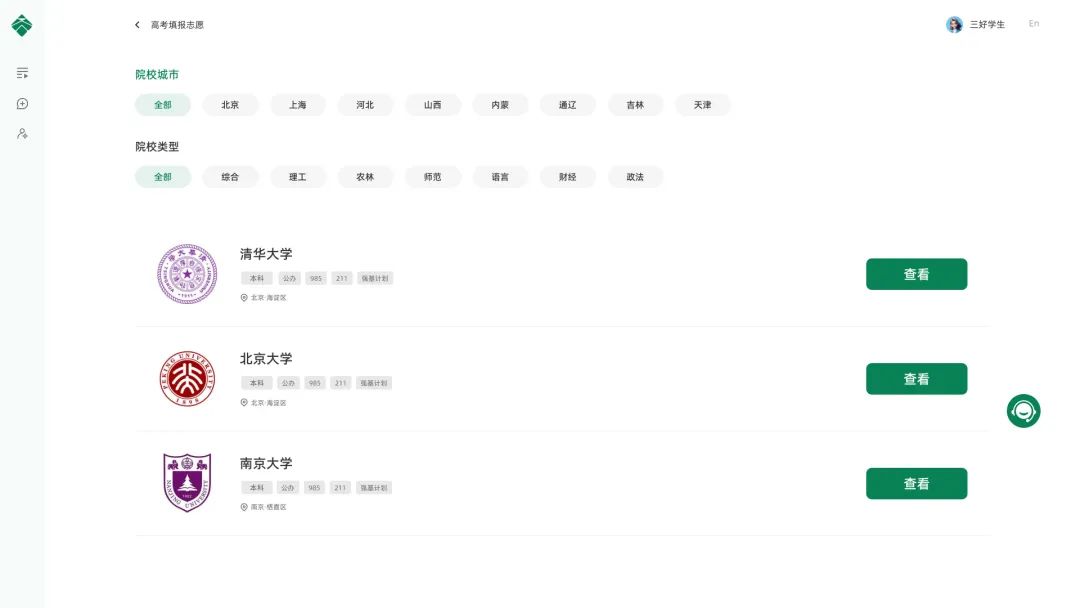The image size is (1080, 608).
Task: Switch language to En
Action: click(x=1033, y=24)
